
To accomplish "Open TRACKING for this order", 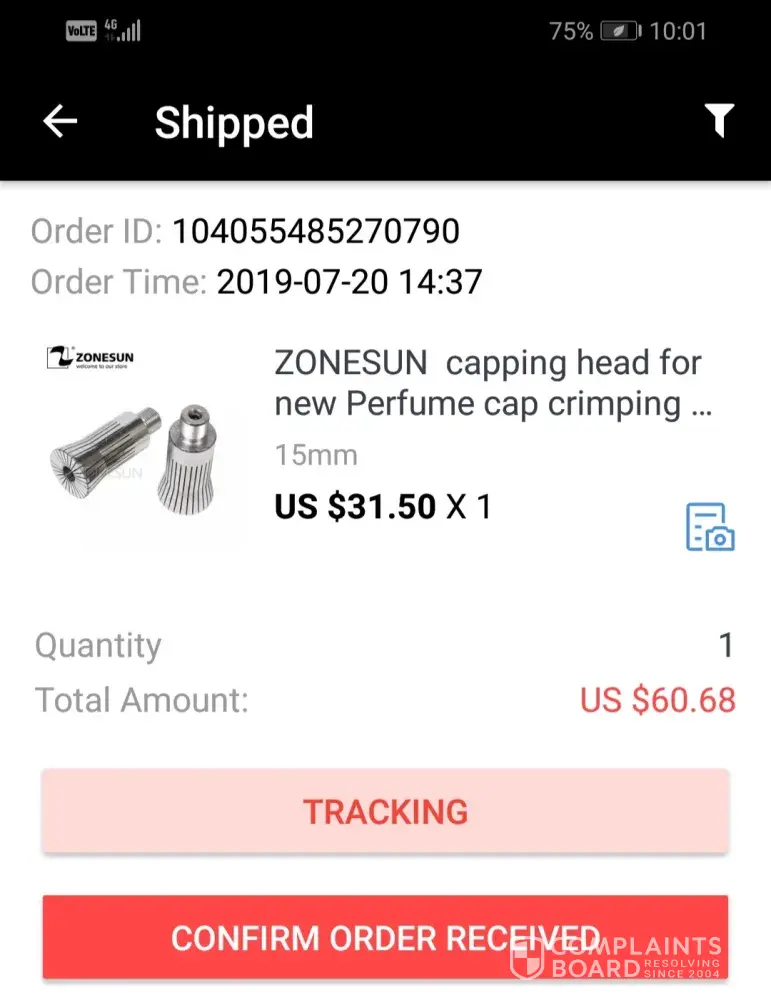I will point(385,811).
